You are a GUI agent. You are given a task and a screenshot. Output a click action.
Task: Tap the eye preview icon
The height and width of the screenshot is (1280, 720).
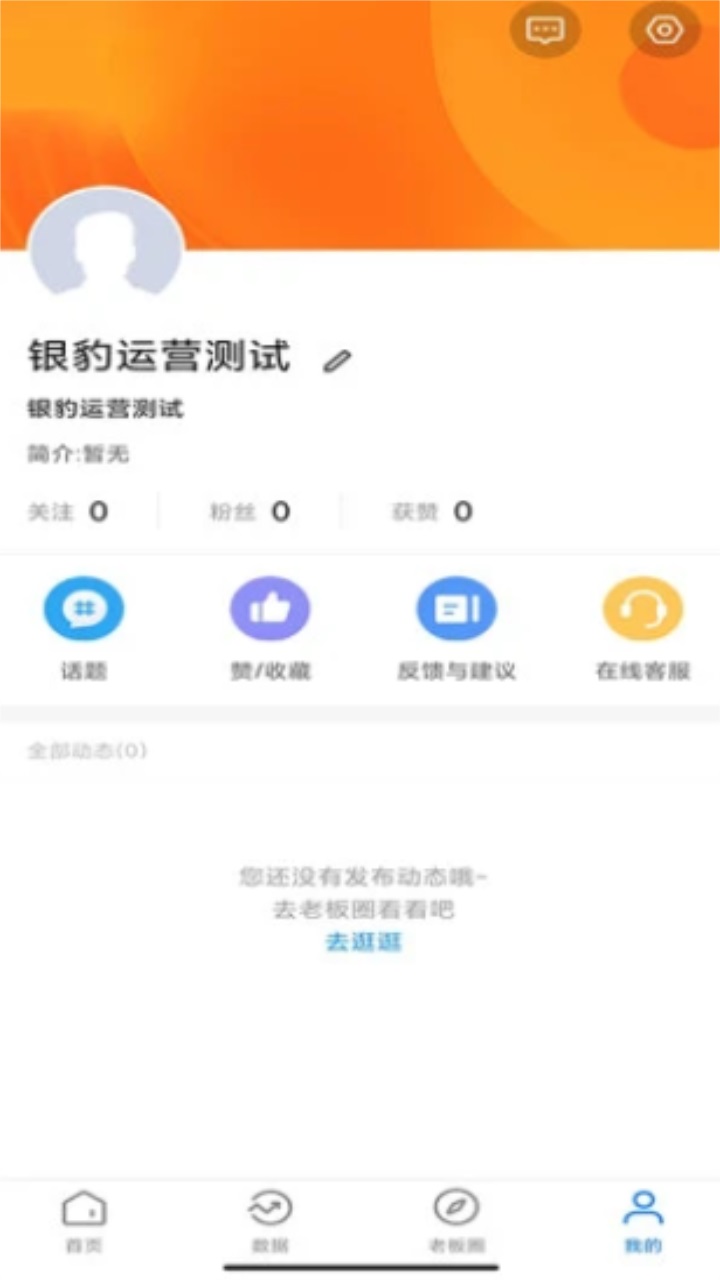tap(664, 30)
